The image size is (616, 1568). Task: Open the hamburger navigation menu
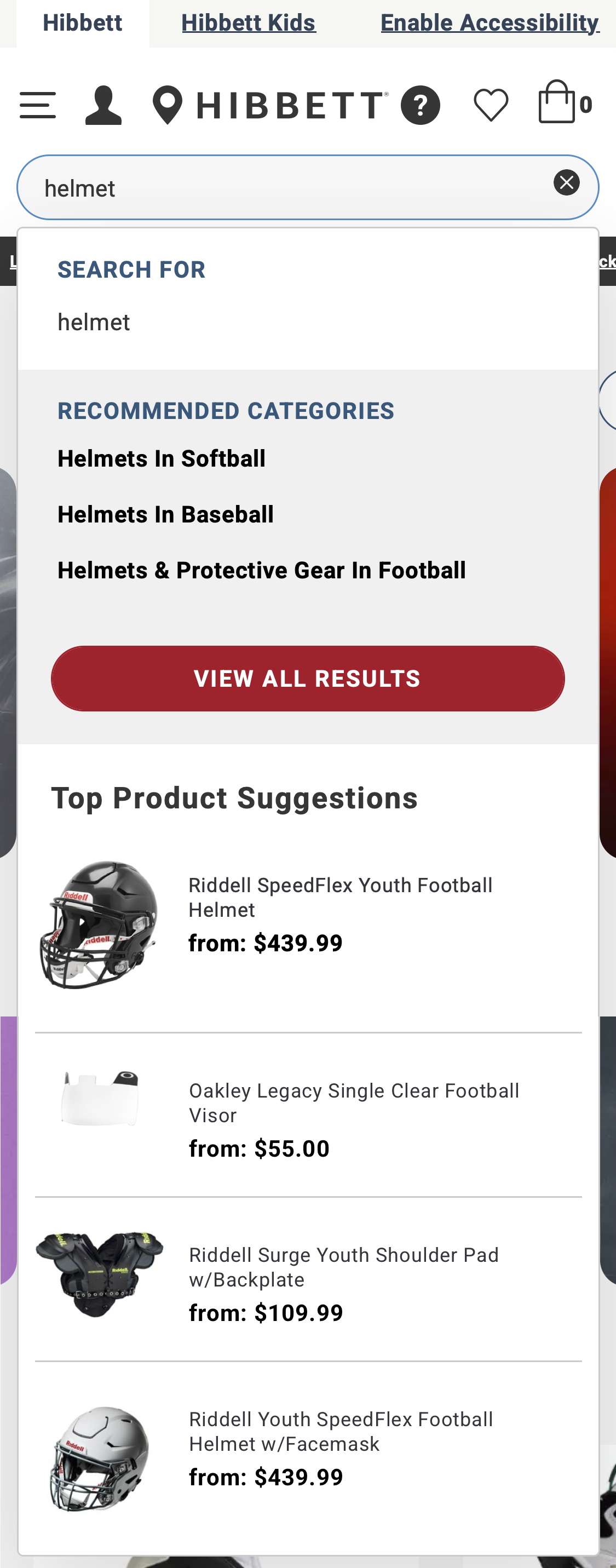[x=38, y=105]
